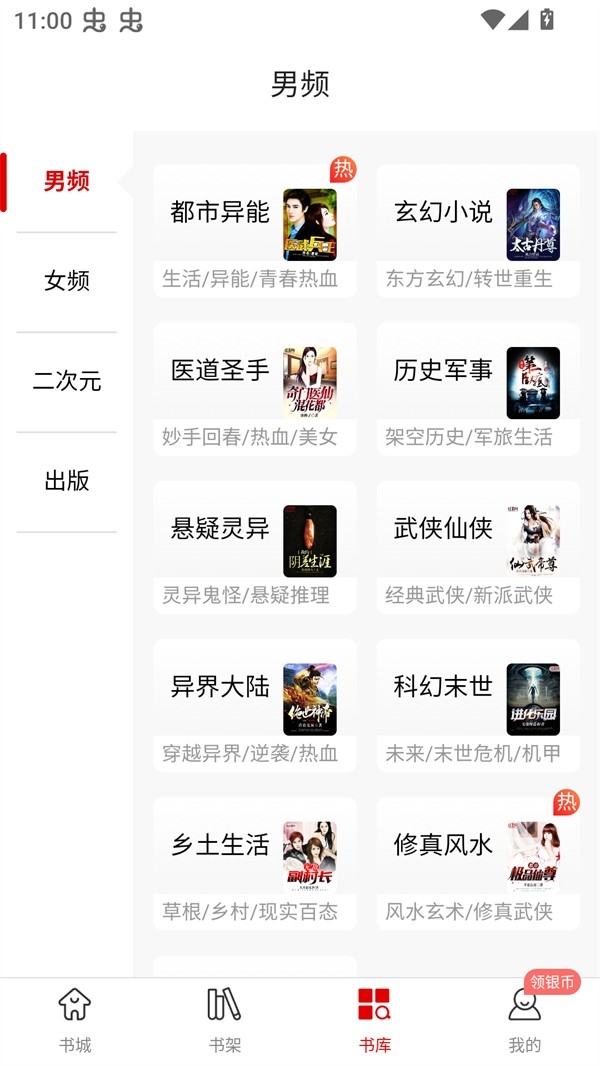
Task: Tap the 书库 tab
Action: [x=375, y=1020]
